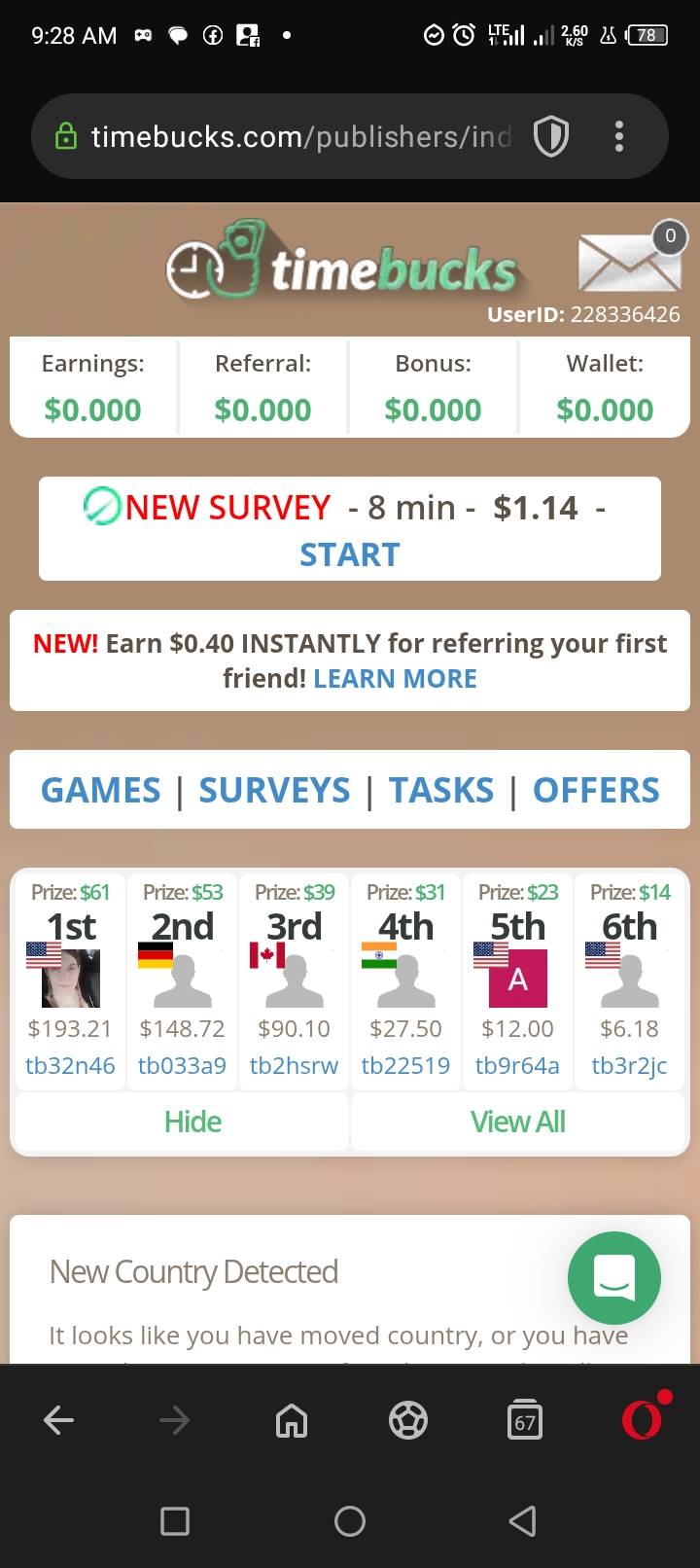Tap the system recent apps button
700x1568 pixels.
point(175,1520)
